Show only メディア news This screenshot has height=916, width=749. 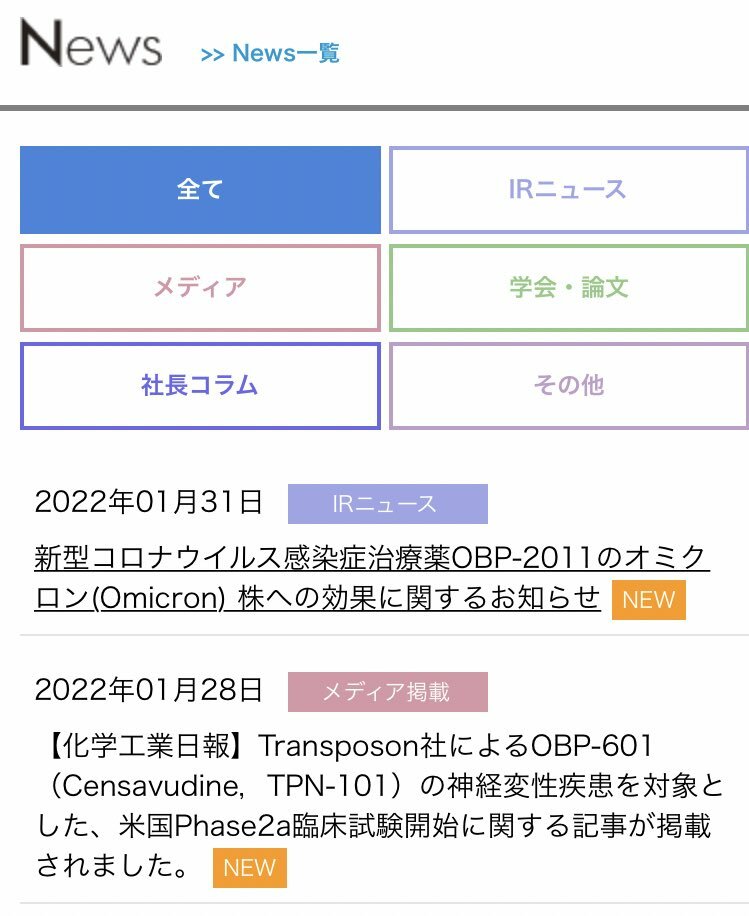coord(200,288)
